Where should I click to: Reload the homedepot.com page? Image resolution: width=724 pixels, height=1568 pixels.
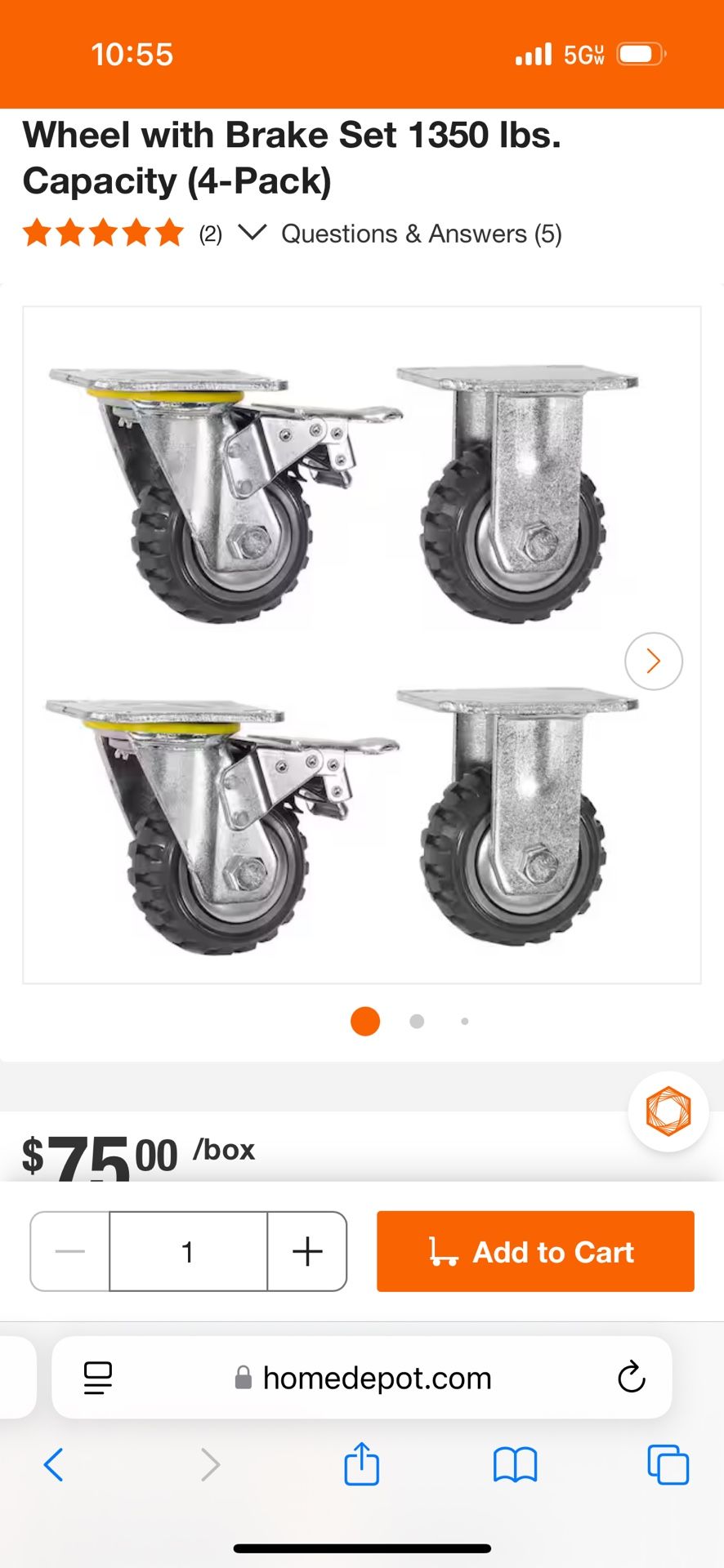point(631,1378)
